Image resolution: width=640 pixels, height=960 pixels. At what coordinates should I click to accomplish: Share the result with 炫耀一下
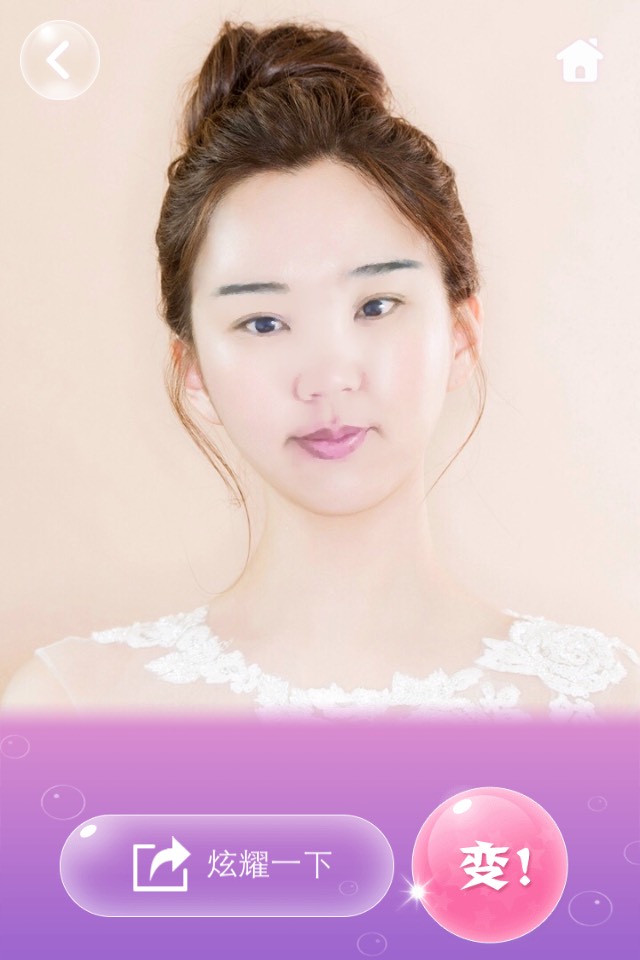pyautogui.click(x=227, y=865)
